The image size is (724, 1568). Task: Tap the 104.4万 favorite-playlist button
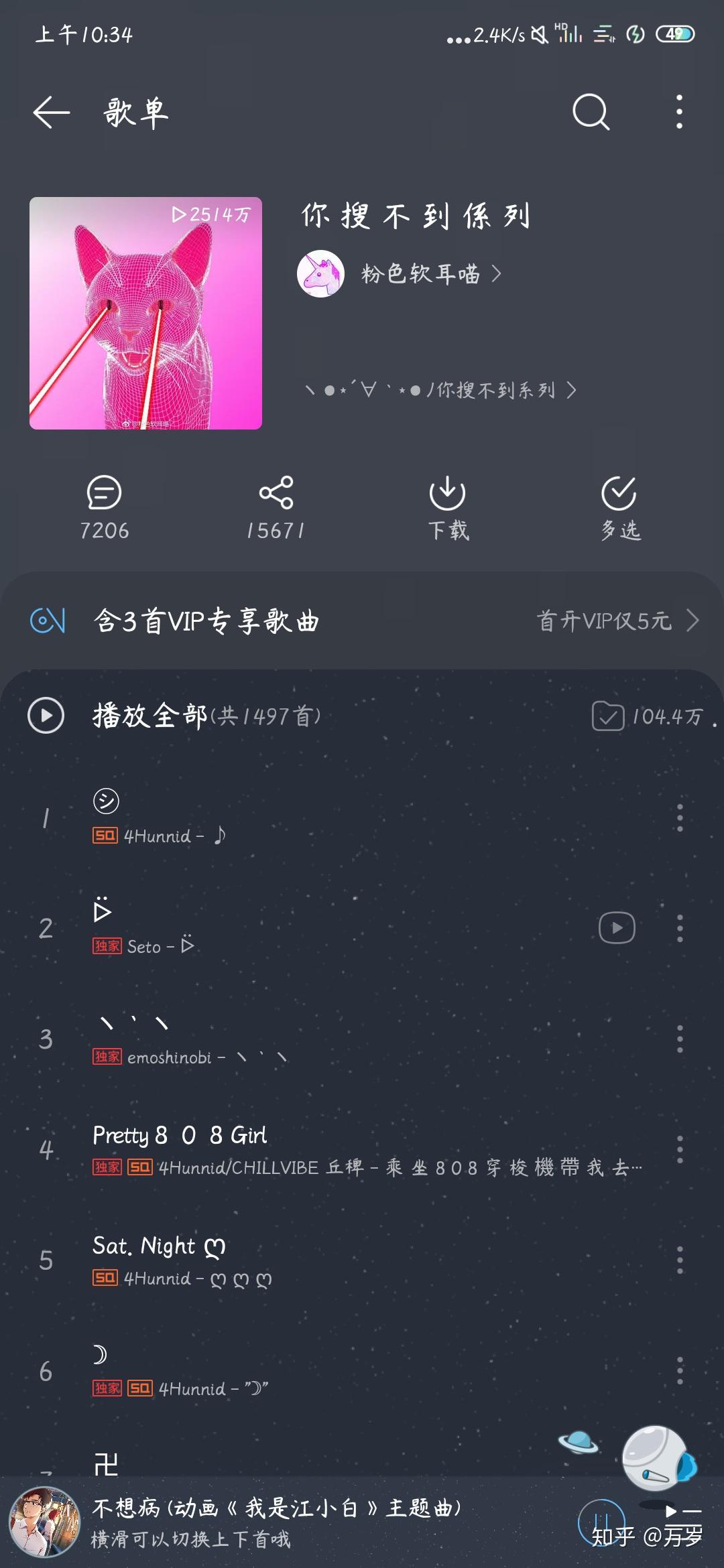[648, 716]
